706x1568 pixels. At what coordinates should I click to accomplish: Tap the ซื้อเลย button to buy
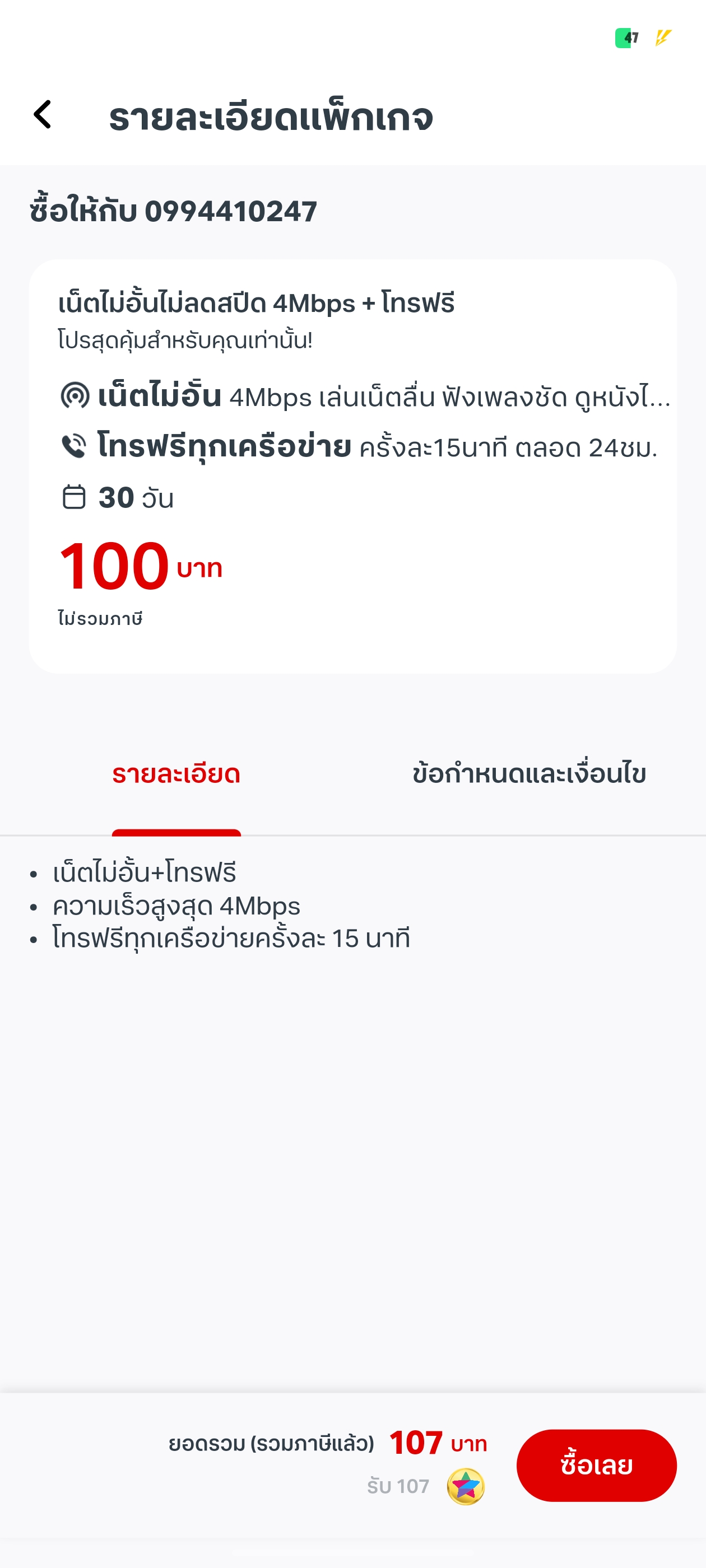[596, 1464]
